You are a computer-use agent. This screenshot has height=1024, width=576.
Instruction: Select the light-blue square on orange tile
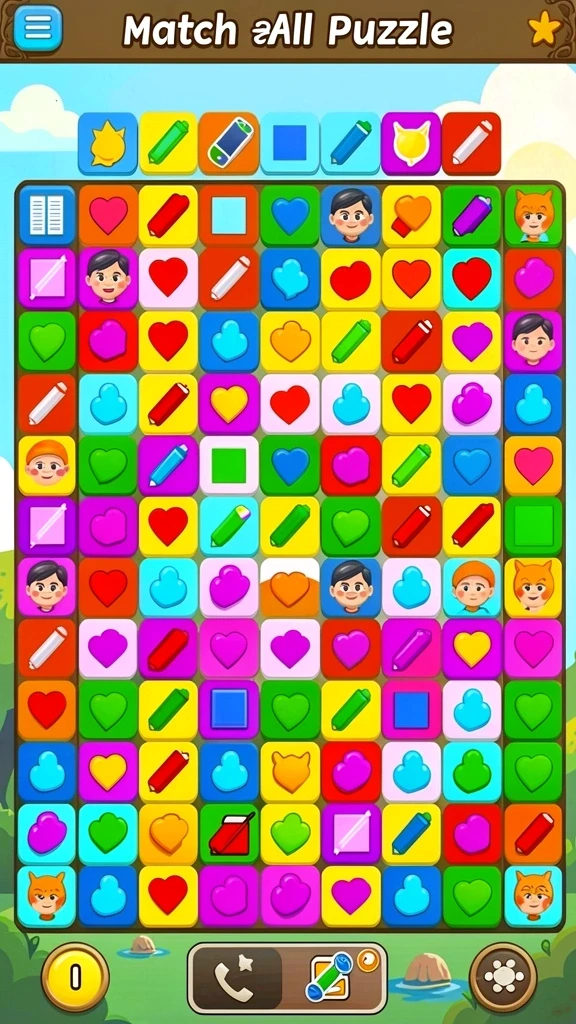pyautogui.click(x=229, y=215)
